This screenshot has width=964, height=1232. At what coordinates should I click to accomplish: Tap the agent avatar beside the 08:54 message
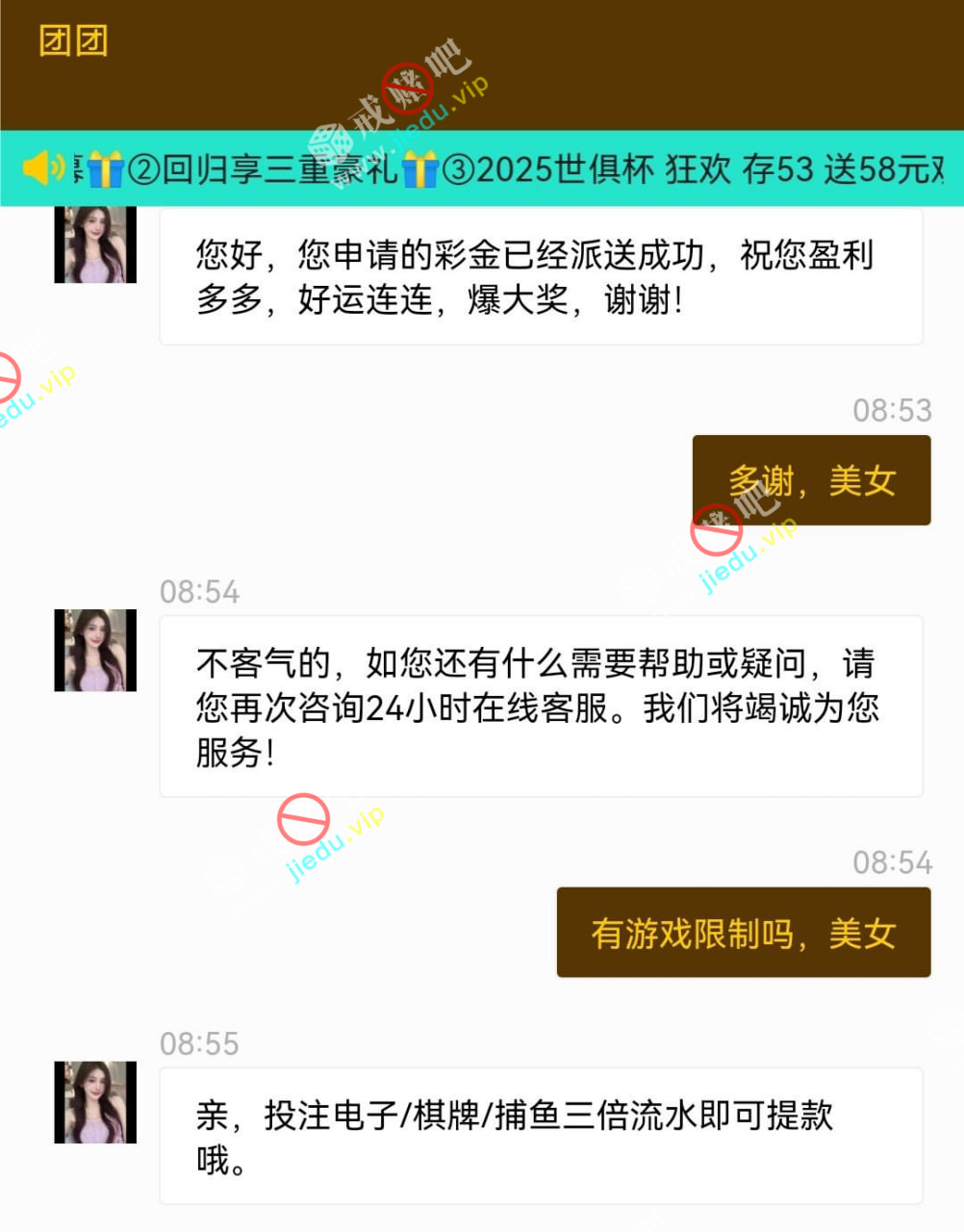(95, 650)
